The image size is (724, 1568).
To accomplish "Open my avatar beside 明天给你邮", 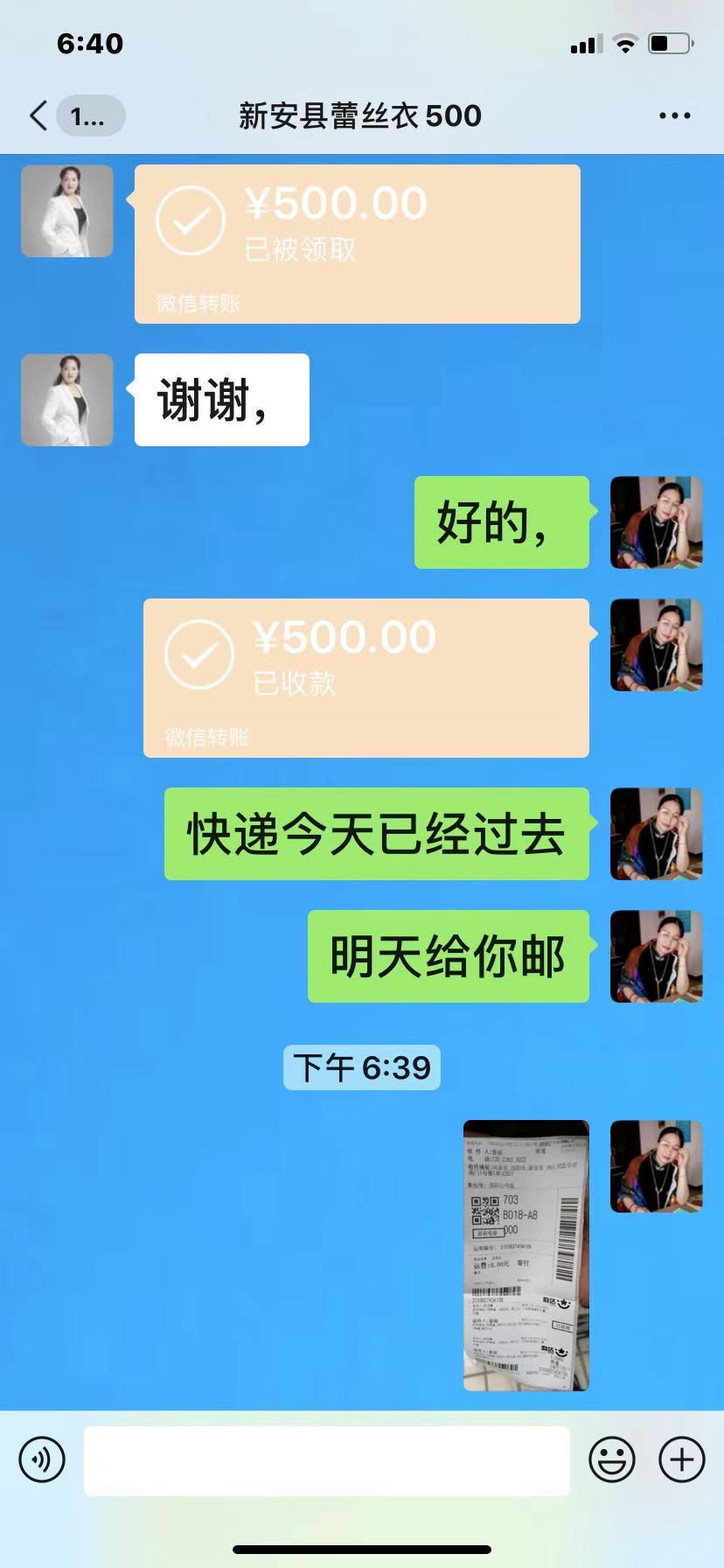I will 656,956.
